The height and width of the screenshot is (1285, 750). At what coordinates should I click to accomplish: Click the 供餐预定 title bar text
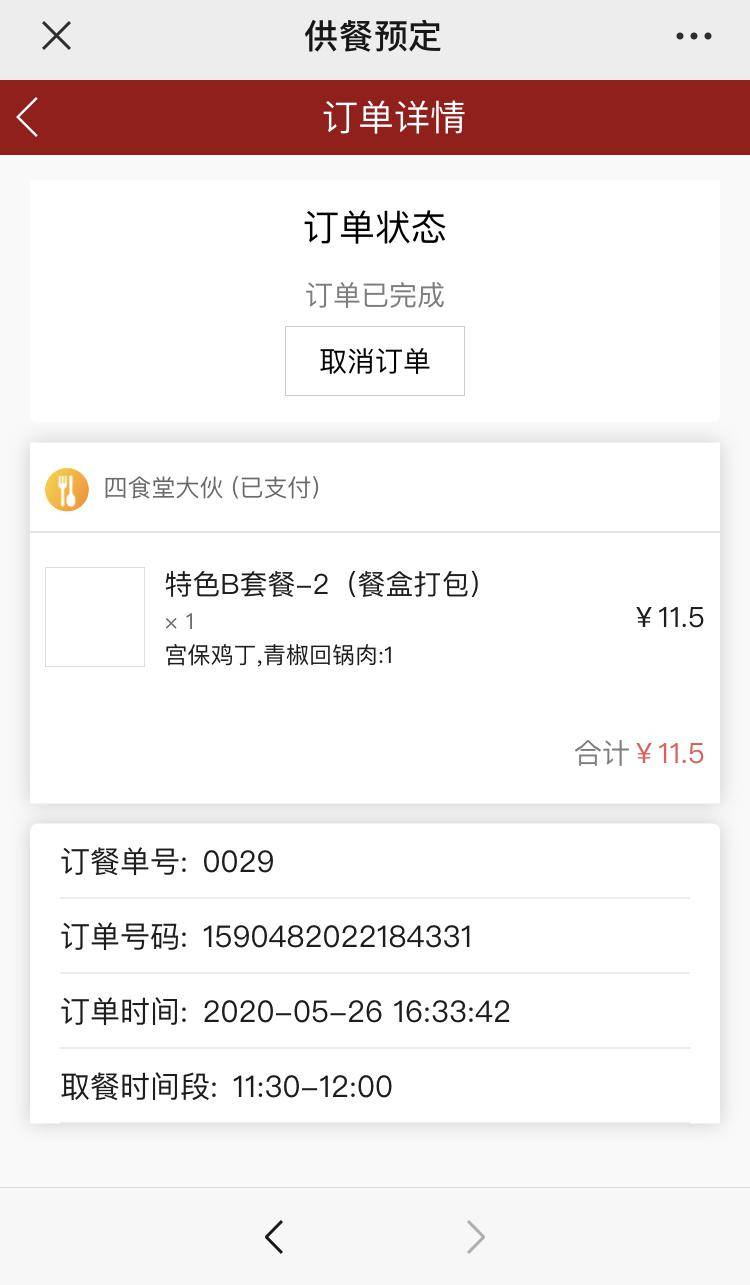click(374, 36)
